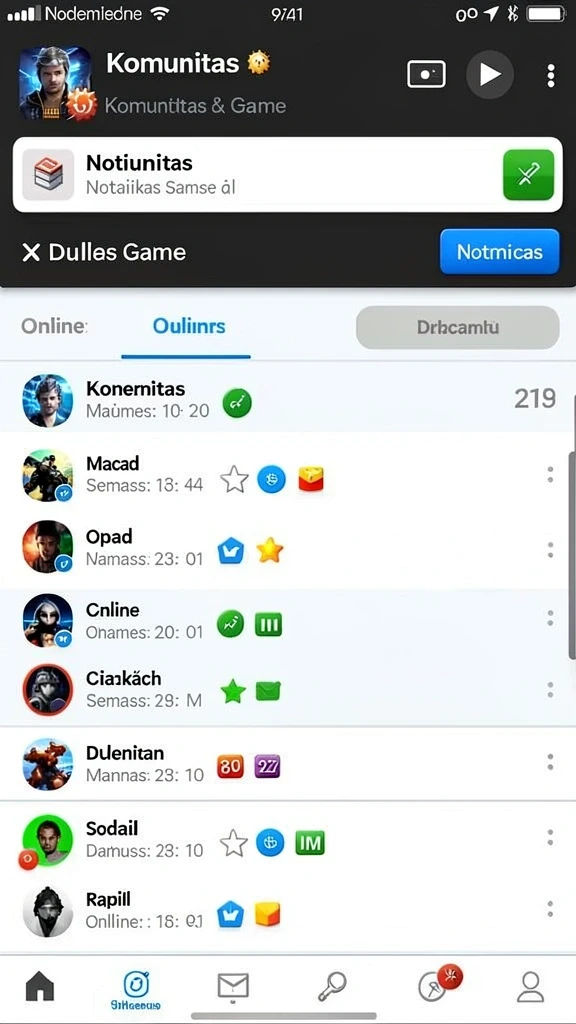Image resolution: width=576 pixels, height=1024 pixels.
Task: Go to the Home tab
Action: (x=40, y=986)
